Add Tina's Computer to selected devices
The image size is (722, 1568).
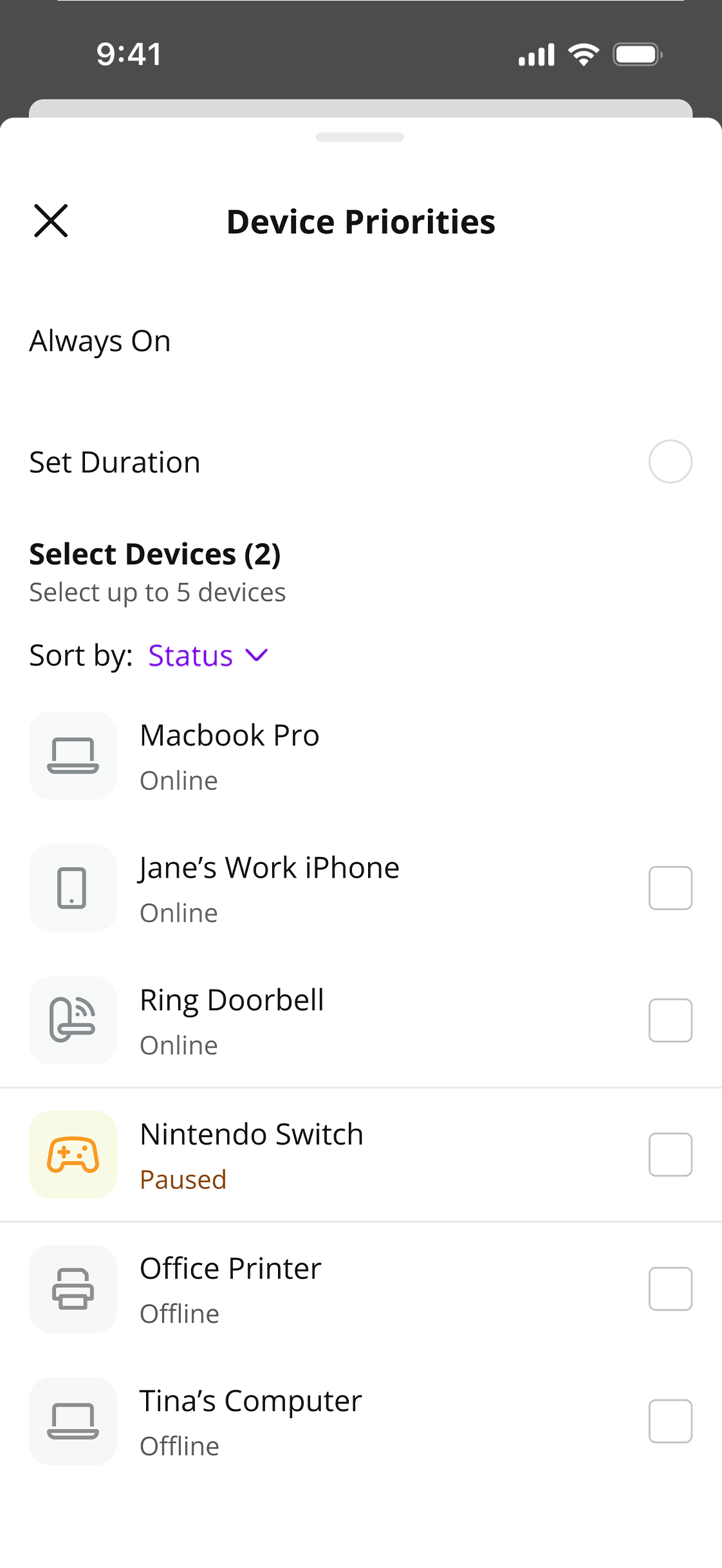pyautogui.click(x=670, y=1421)
